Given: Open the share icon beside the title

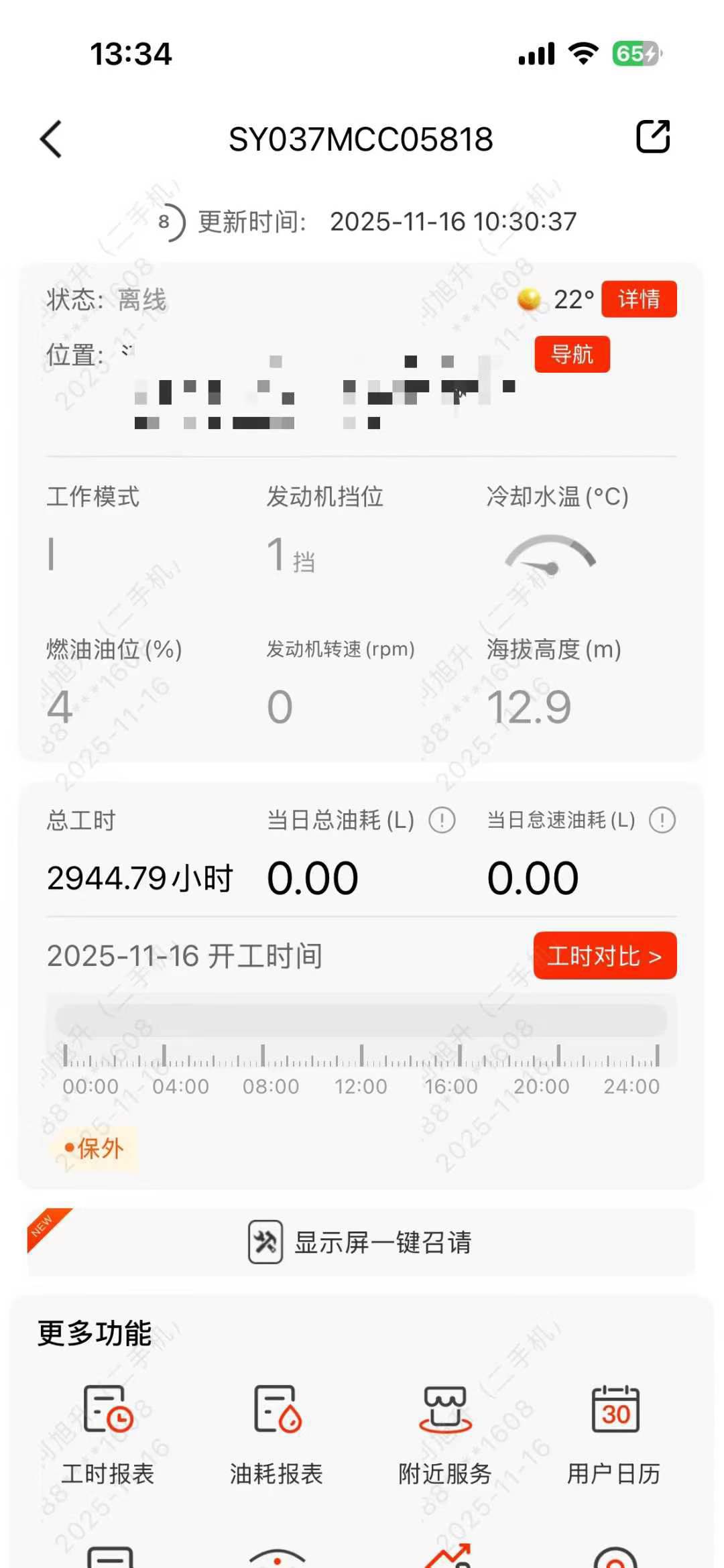Looking at the screenshot, I should tap(654, 136).
